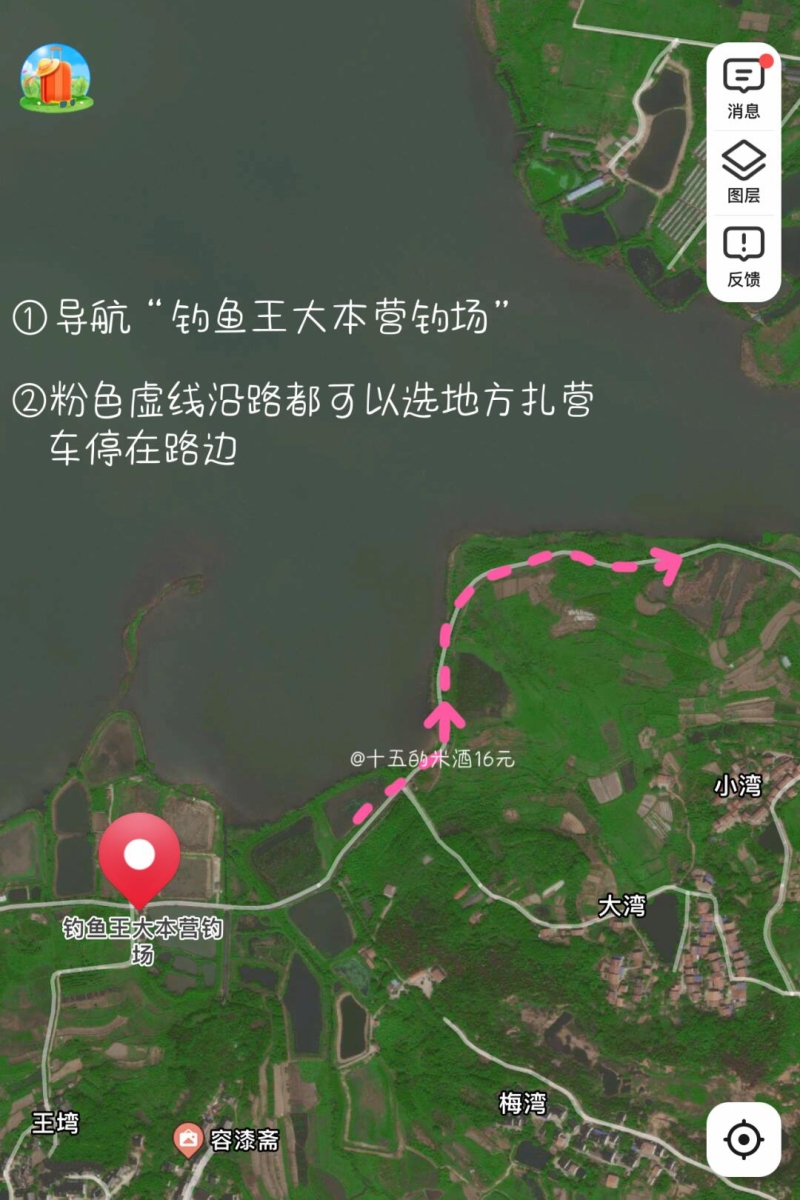Viewport: 800px width, 1200px height.
Task: Open the suitcase travel icon
Action: coord(56,77)
